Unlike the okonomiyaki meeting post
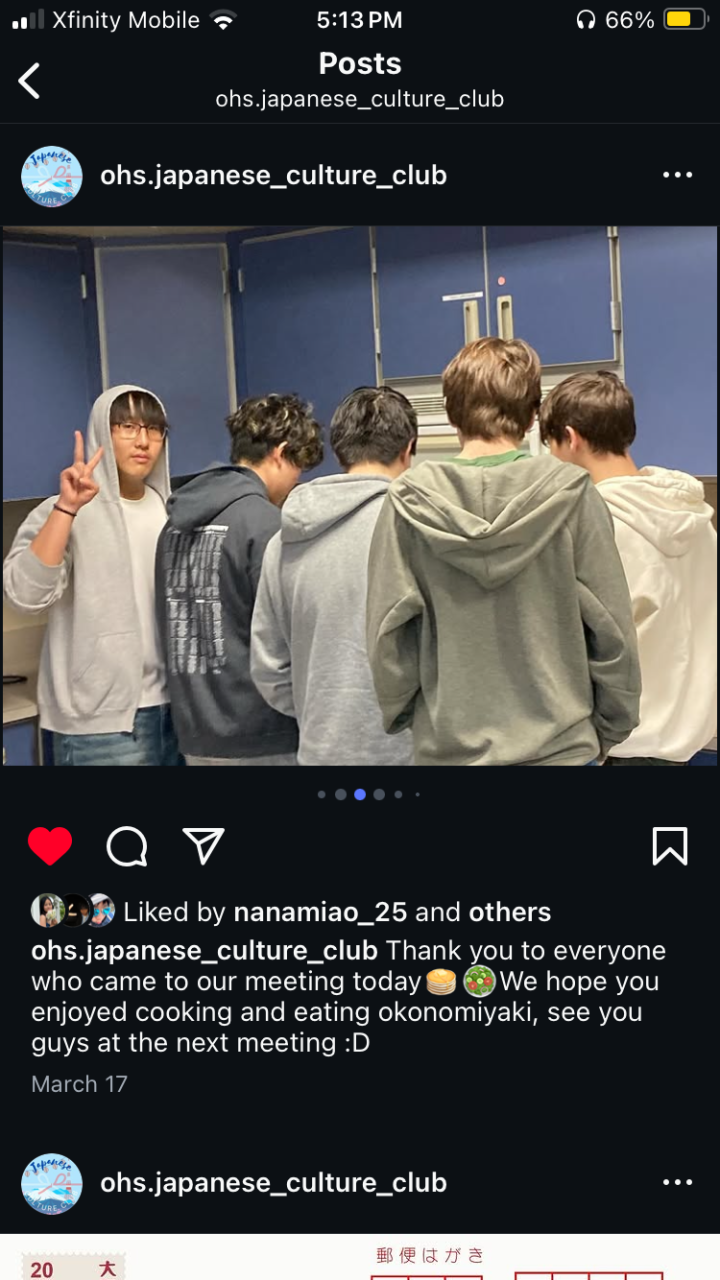Screen dimensions: 720x1280 50,846
